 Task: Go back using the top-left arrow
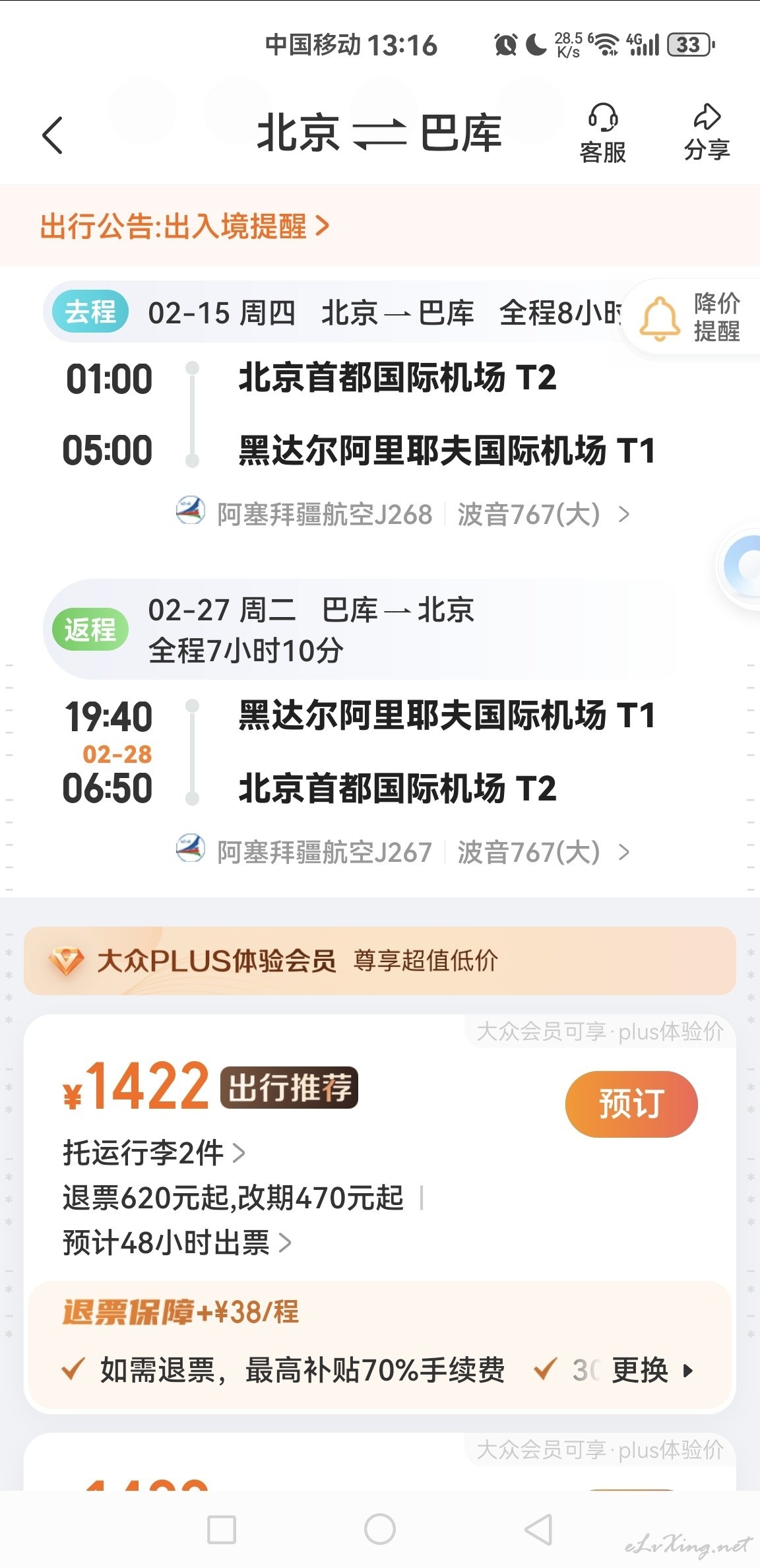tap(53, 135)
